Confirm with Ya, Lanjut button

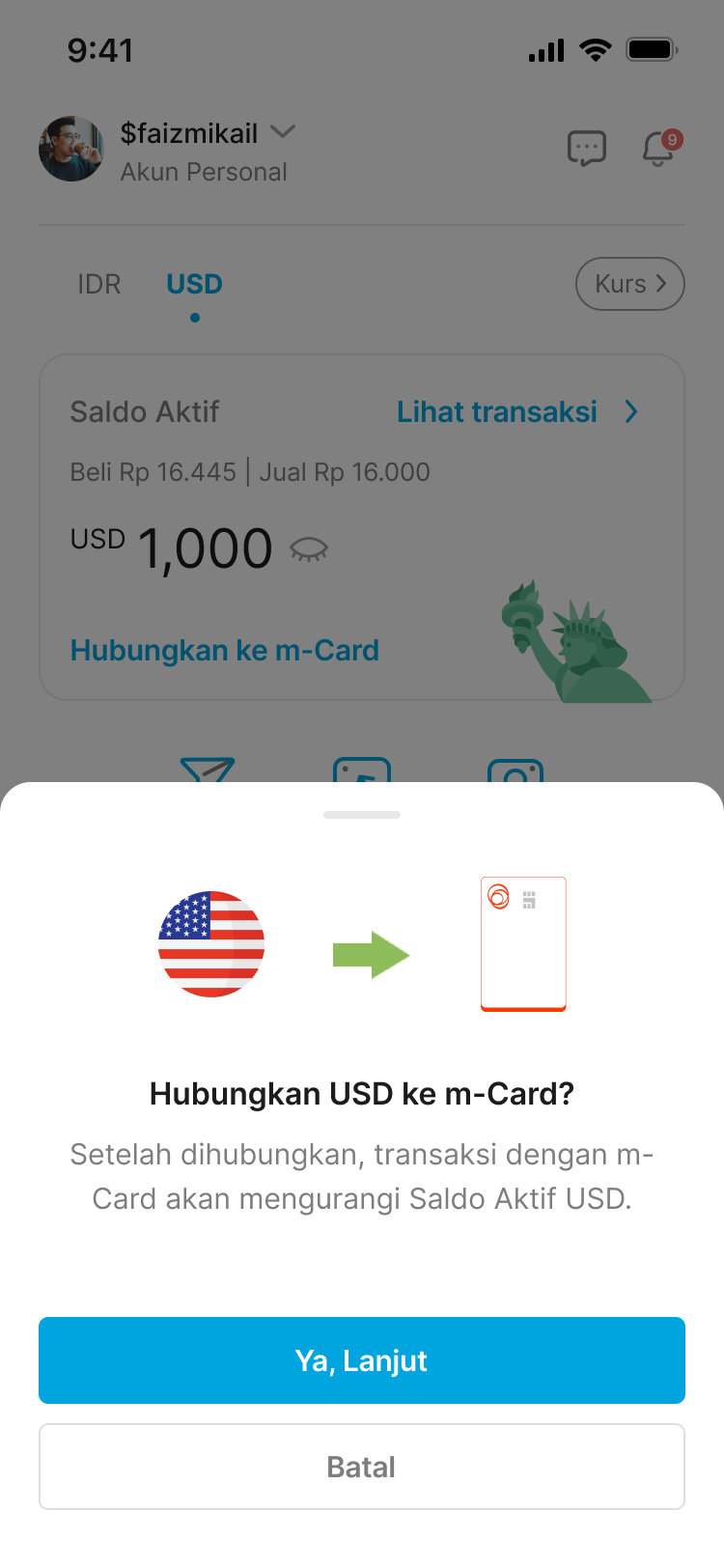coord(362,1359)
